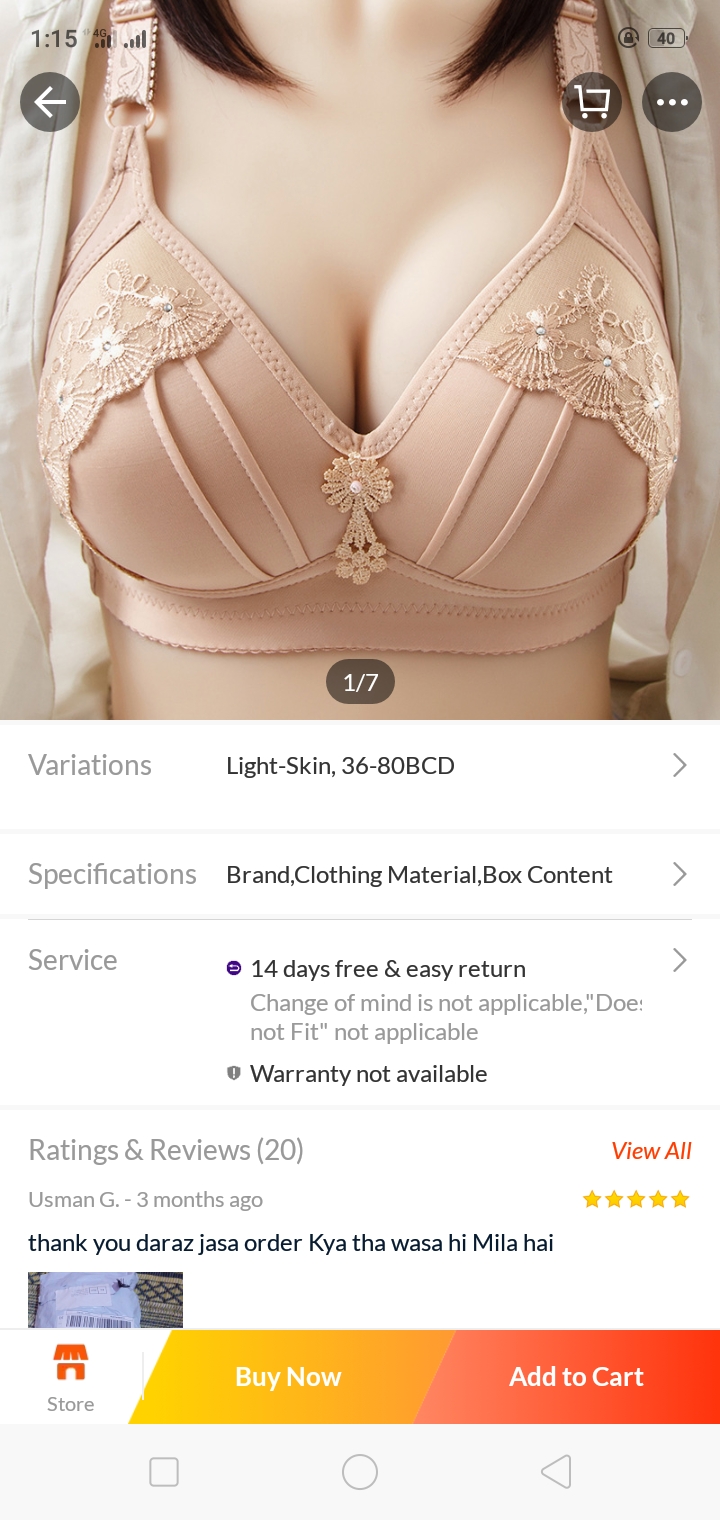Add this item to cart
The image size is (720, 1520).
coord(576,1377)
